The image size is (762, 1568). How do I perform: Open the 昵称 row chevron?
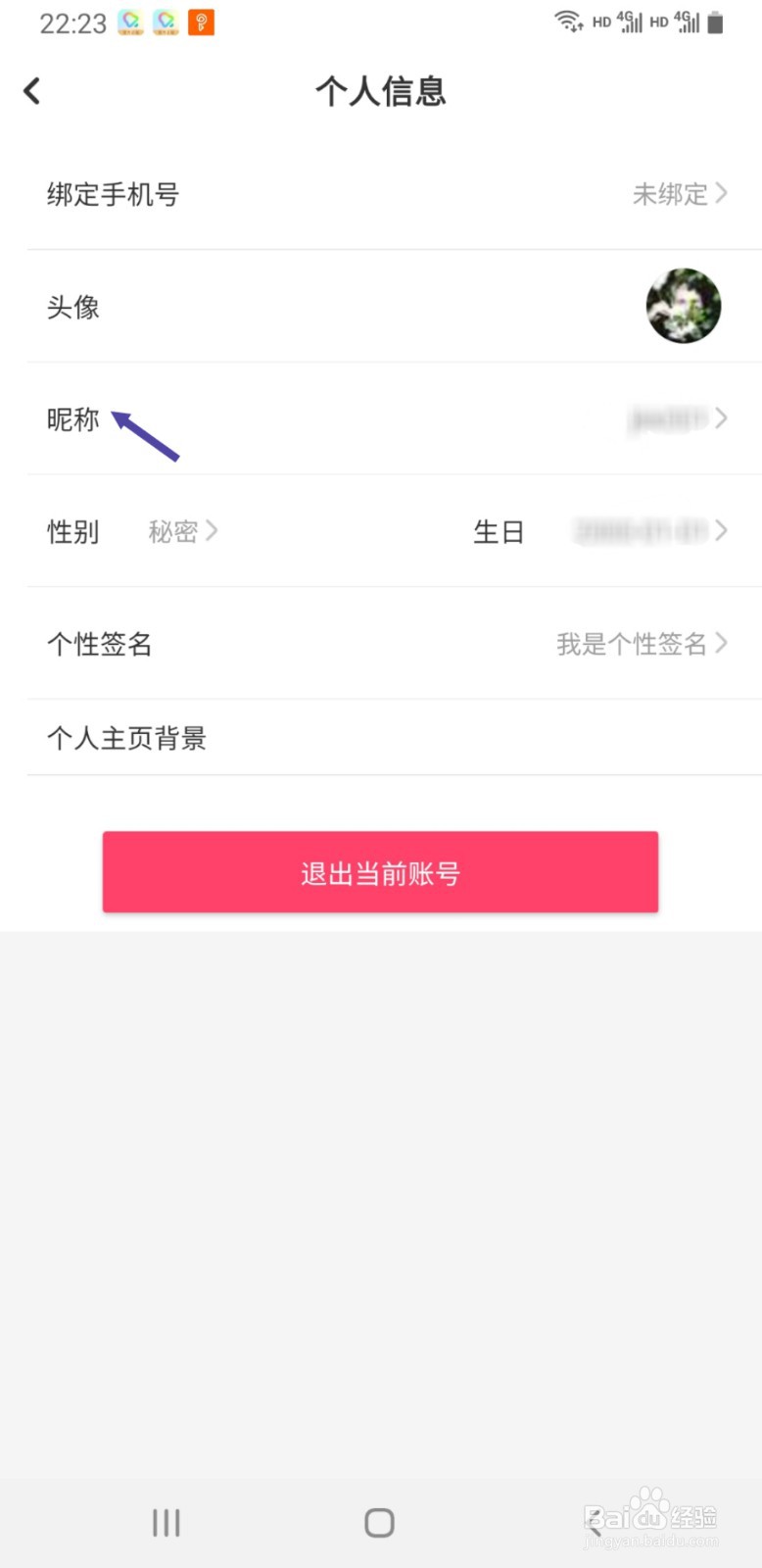(x=723, y=419)
